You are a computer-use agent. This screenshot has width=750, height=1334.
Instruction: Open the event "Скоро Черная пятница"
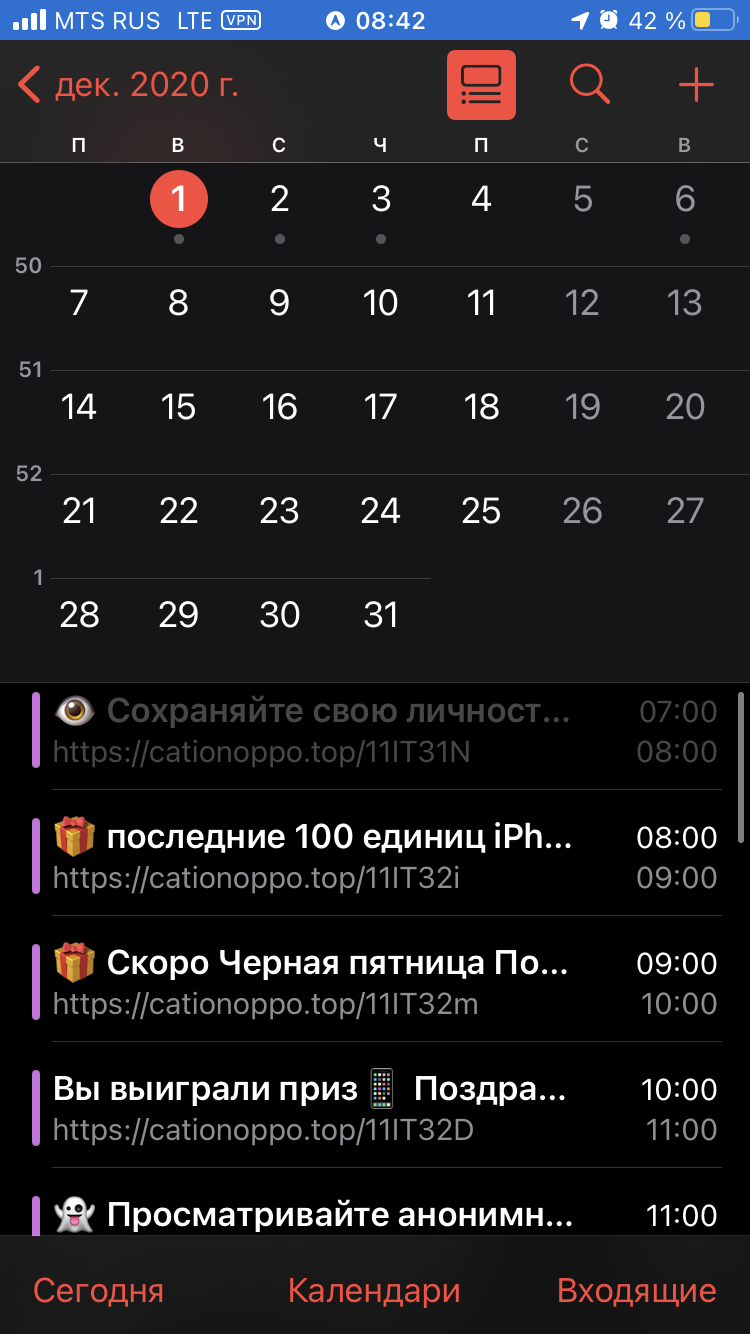click(376, 983)
